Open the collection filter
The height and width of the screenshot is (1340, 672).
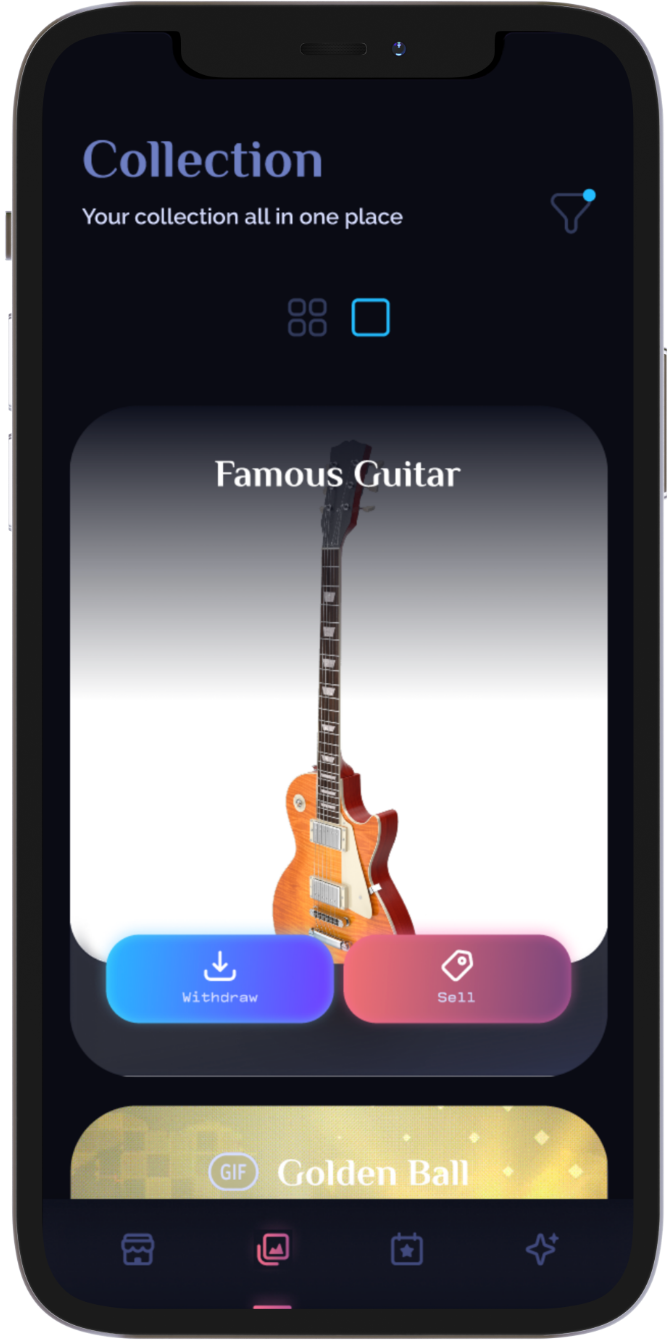point(572,212)
